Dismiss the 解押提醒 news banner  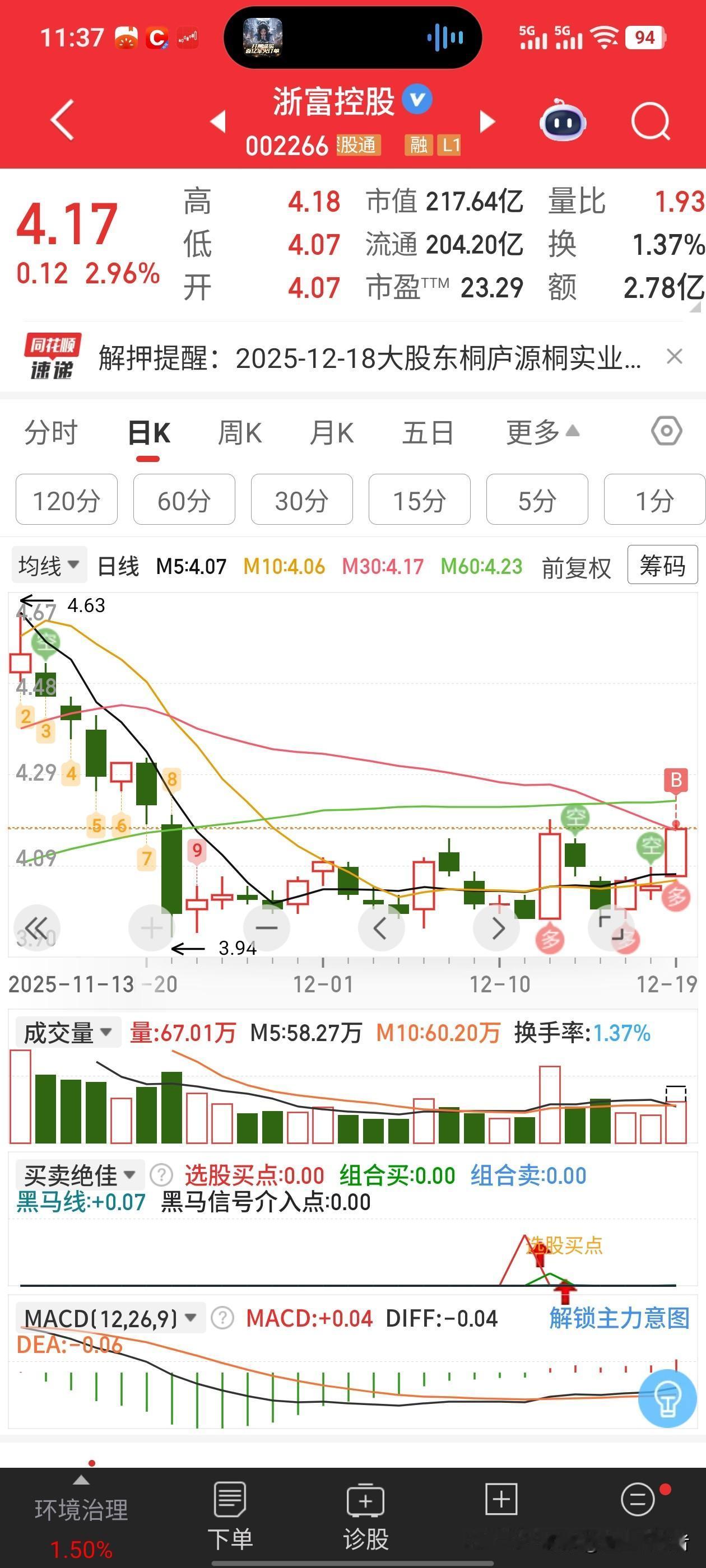point(674,357)
